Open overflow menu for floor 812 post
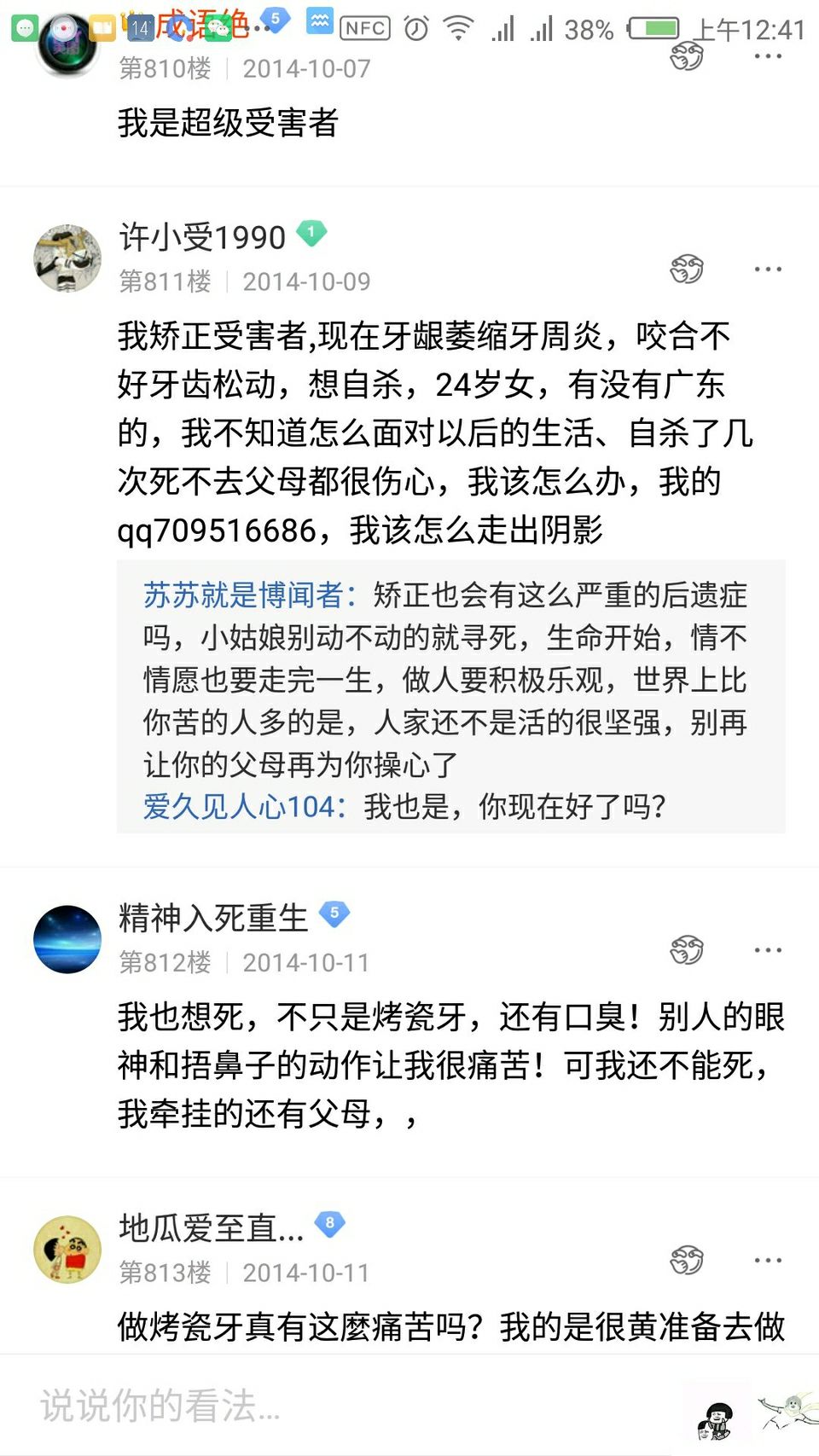The height and width of the screenshot is (1456, 819). point(768,949)
